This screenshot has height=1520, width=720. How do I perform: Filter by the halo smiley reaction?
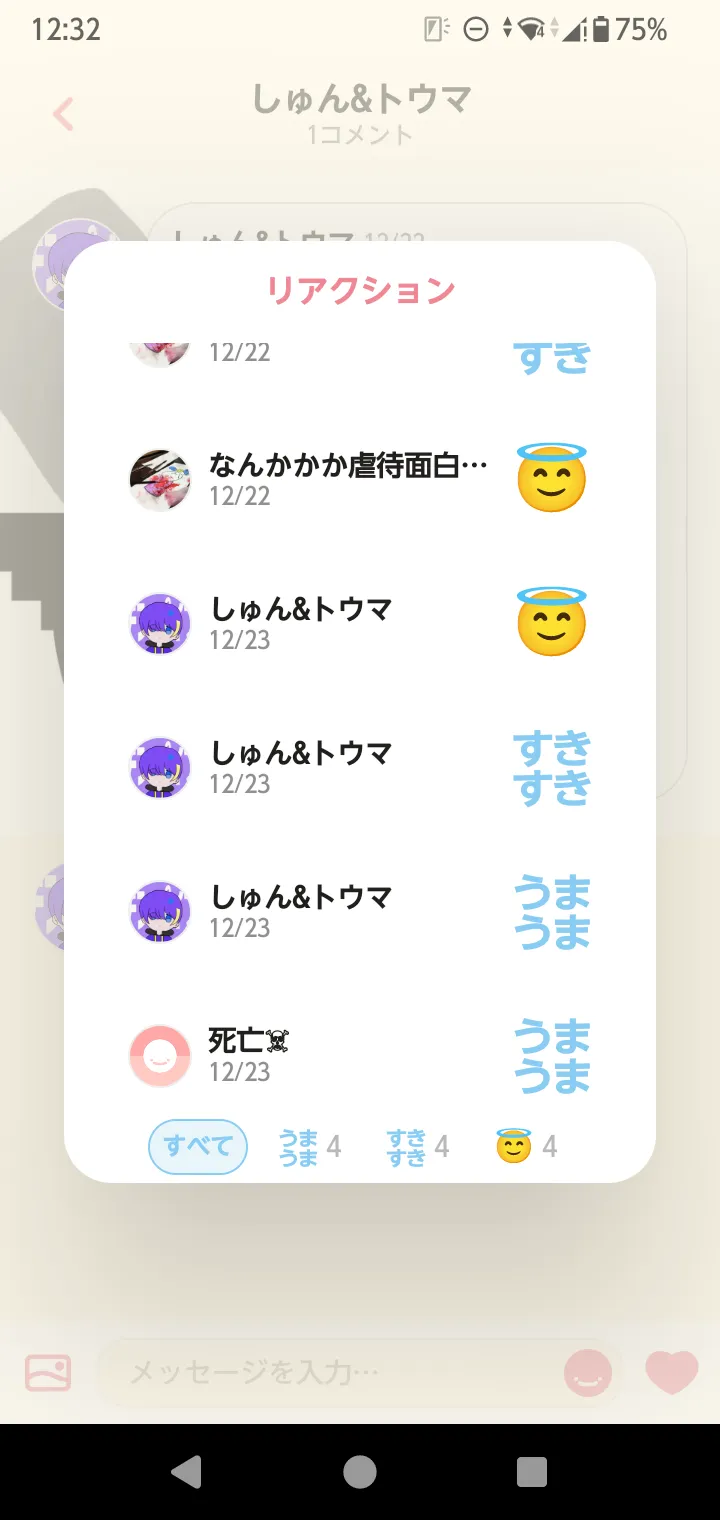[526, 1146]
